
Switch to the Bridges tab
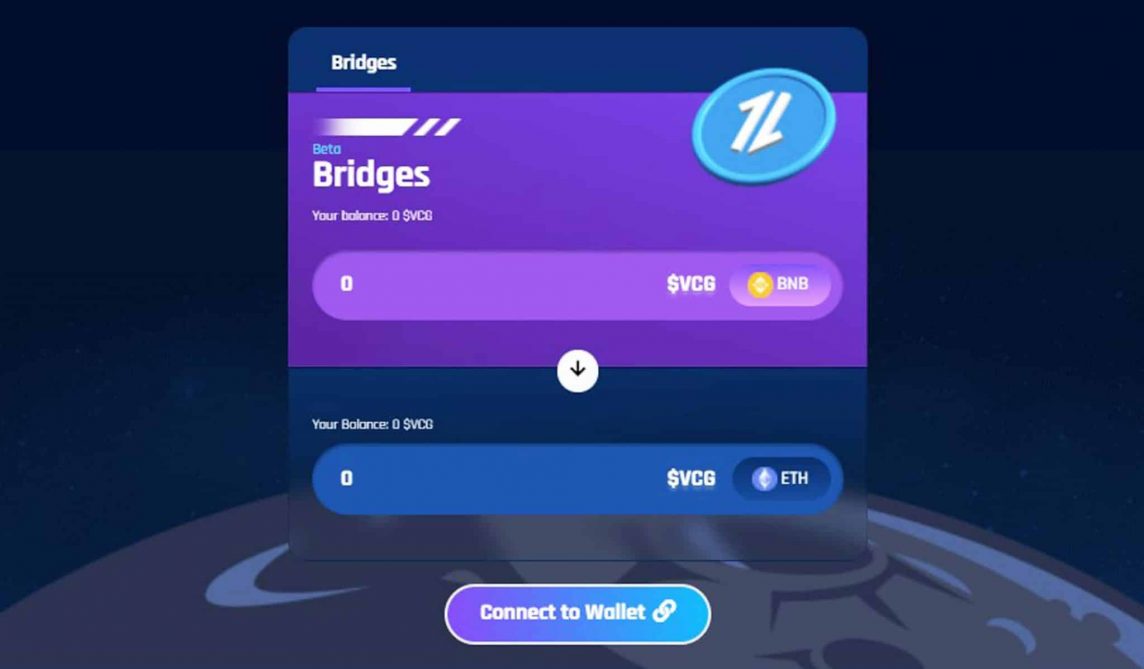click(x=363, y=63)
